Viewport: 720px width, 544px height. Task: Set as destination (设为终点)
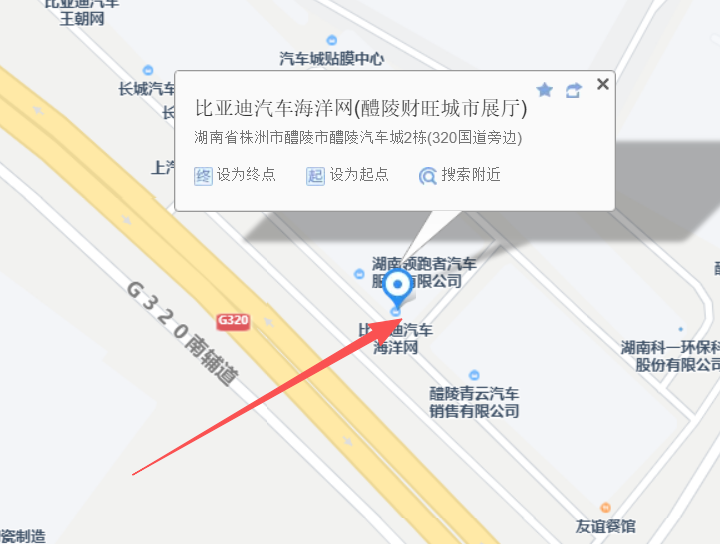coord(234,175)
